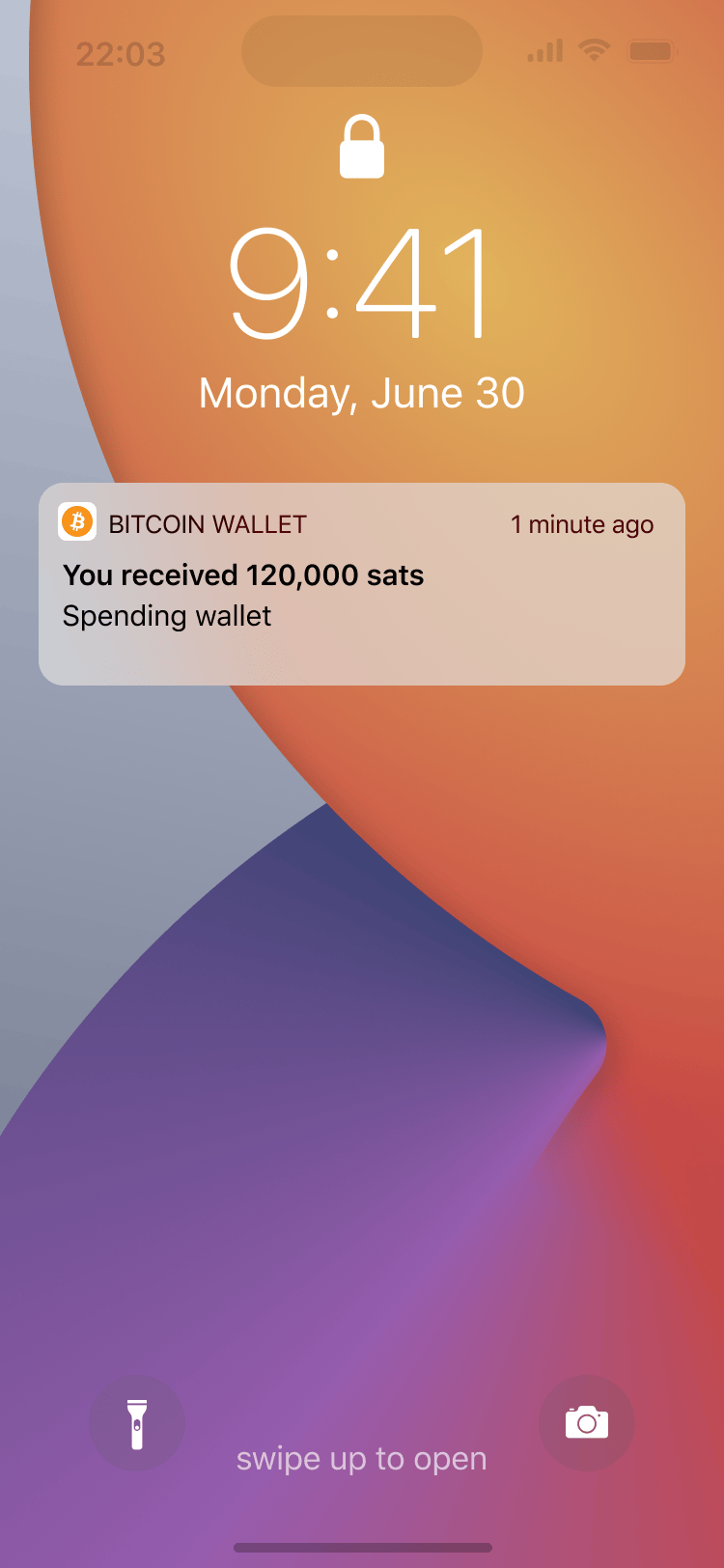Tap the Dynamic Island at top
Screen dimensions: 724x1568
click(361, 50)
